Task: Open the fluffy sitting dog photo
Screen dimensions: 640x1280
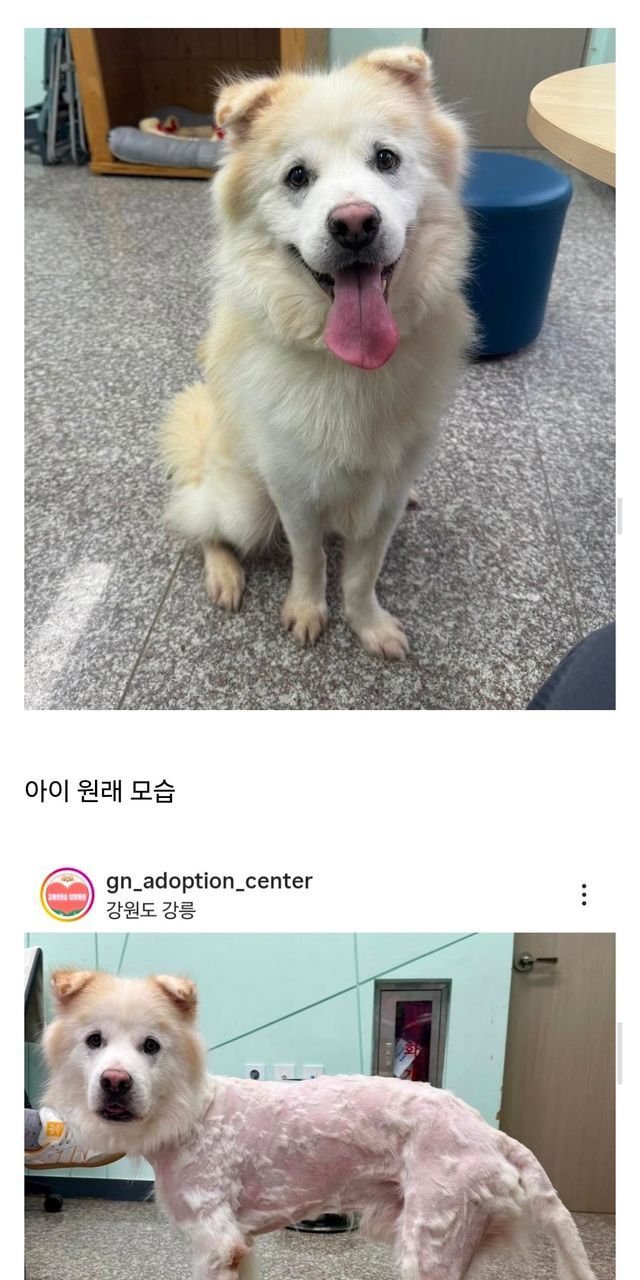Action: (320, 368)
